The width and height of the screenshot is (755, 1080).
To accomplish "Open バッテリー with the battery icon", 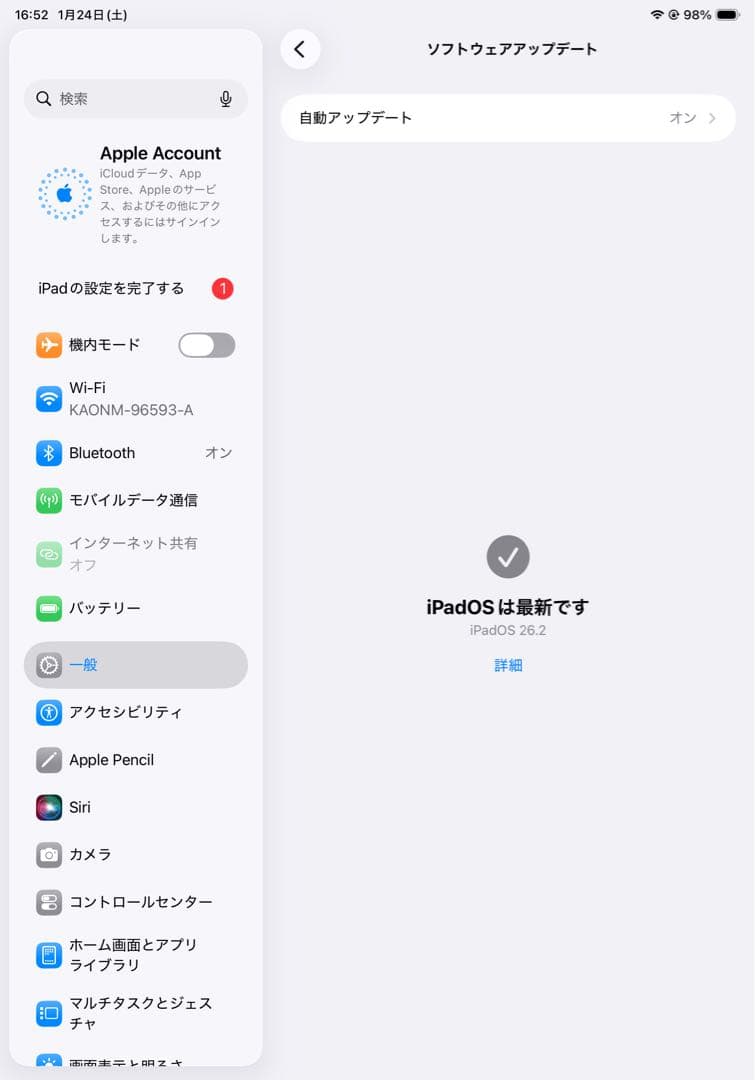I will [47, 608].
